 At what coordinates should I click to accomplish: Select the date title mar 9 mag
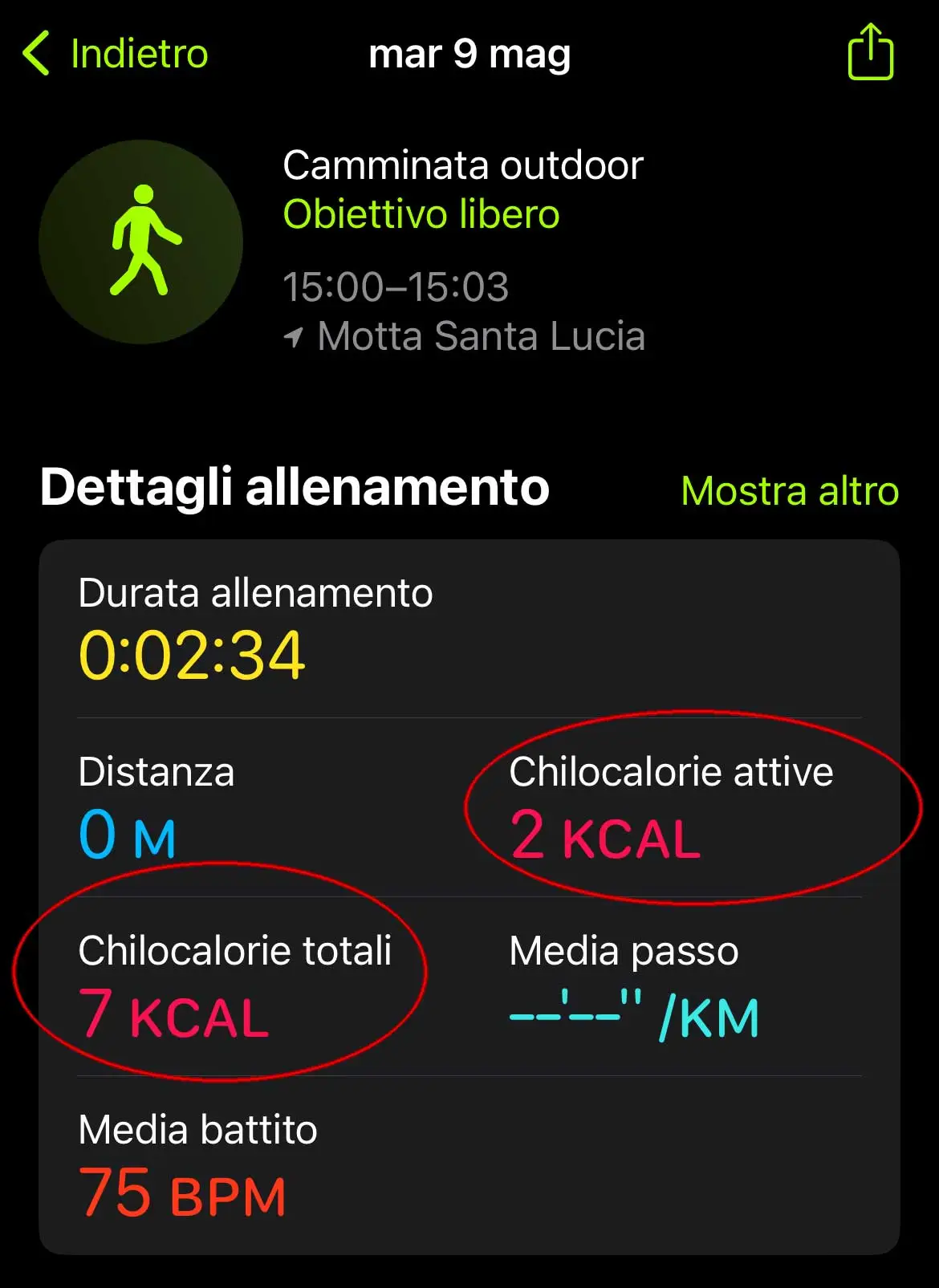click(469, 54)
